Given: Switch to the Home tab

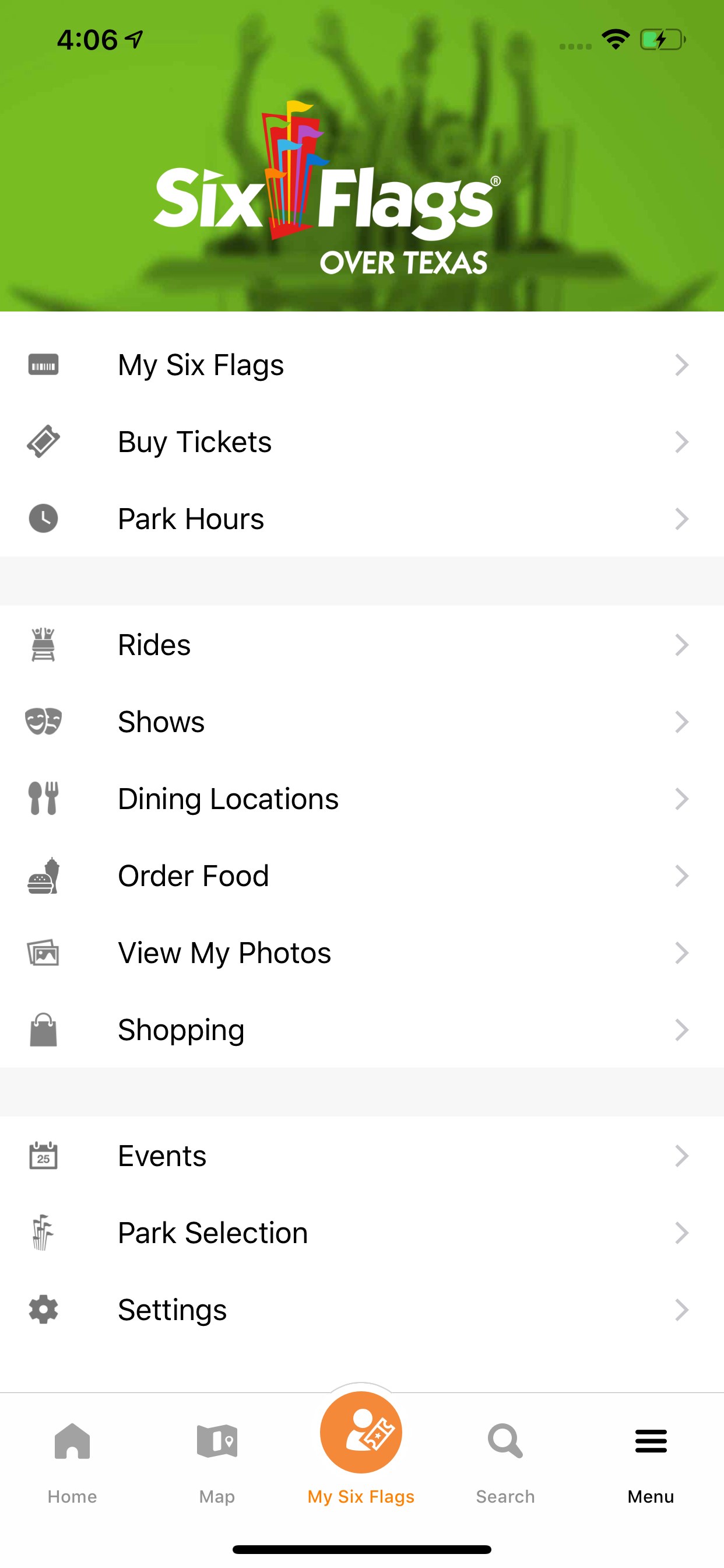Looking at the screenshot, I should click(72, 1459).
